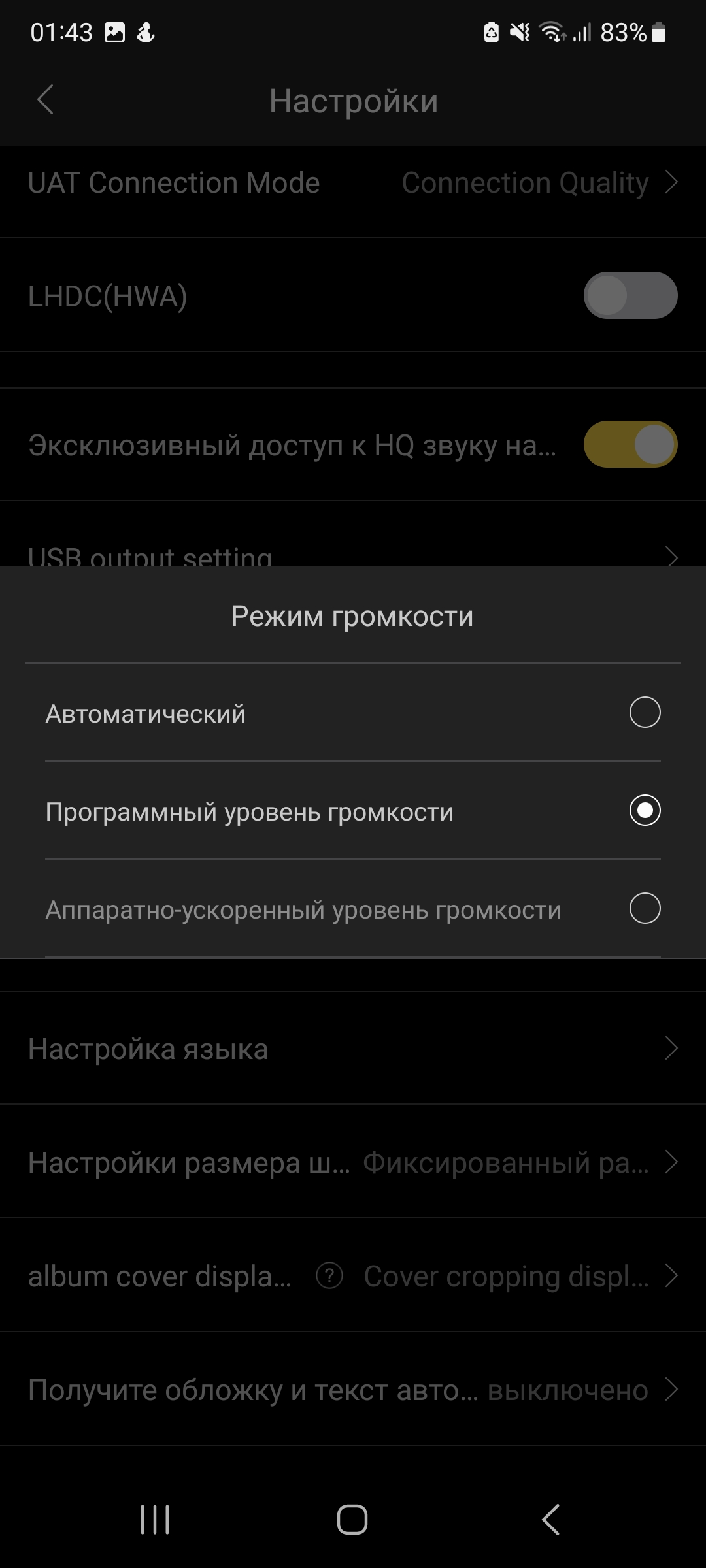Enable the LHDC(HWA) switch
The width and height of the screenshot is (706, 1568).
(630, 295)
